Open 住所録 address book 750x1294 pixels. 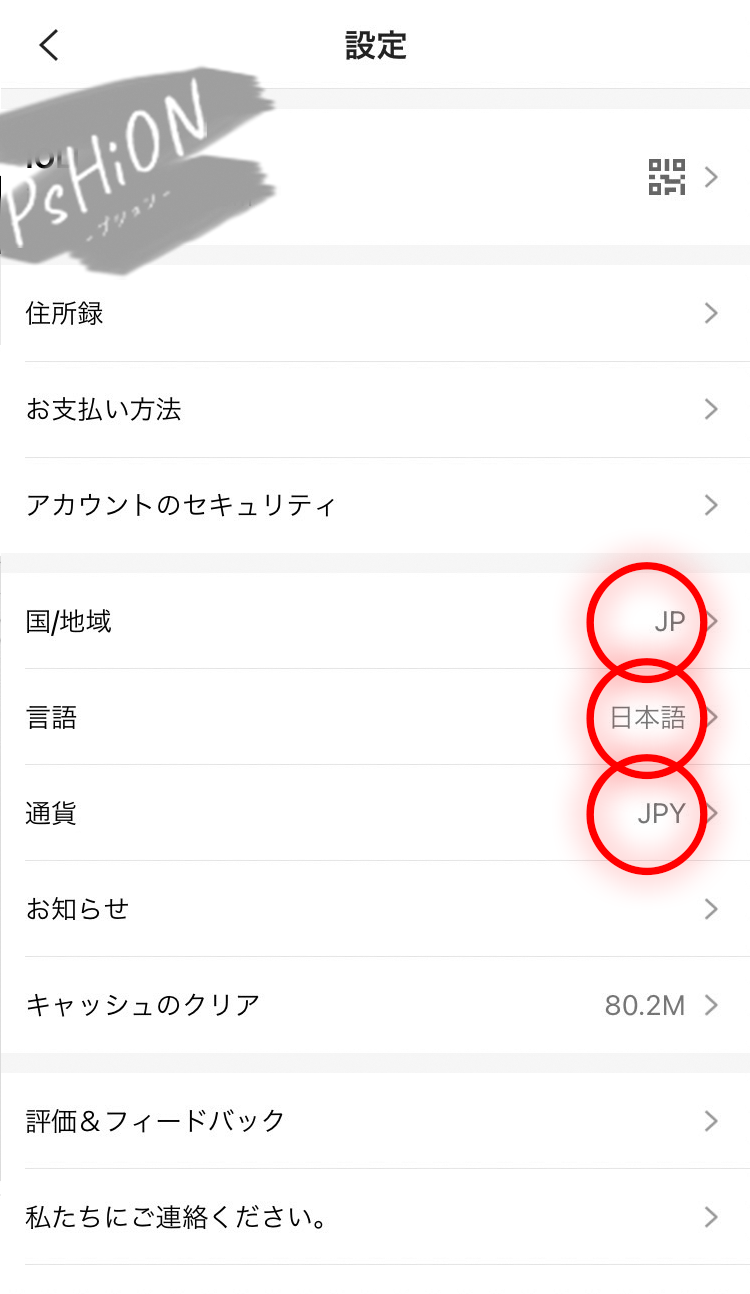coord(375,314)
